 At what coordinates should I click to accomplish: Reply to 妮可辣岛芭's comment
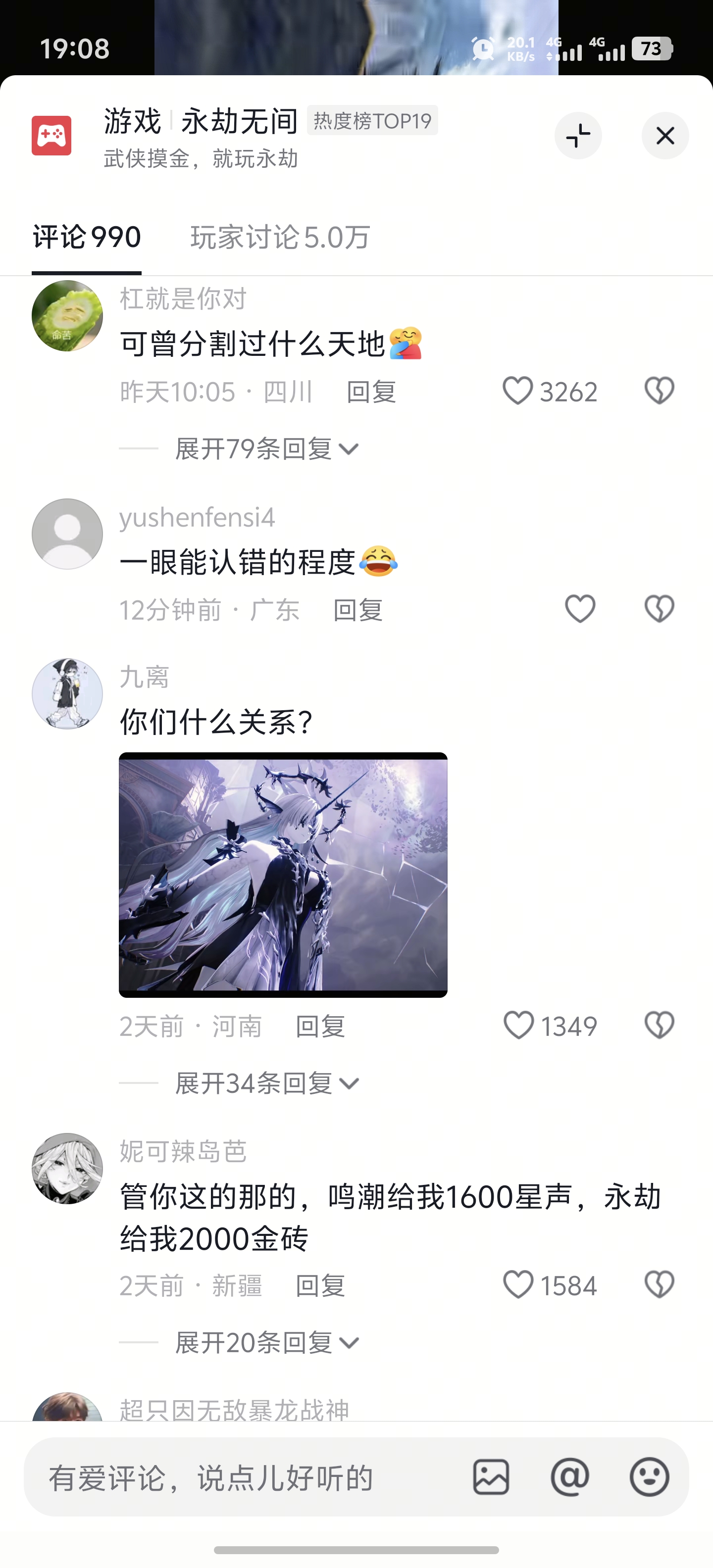[320, 1285]
